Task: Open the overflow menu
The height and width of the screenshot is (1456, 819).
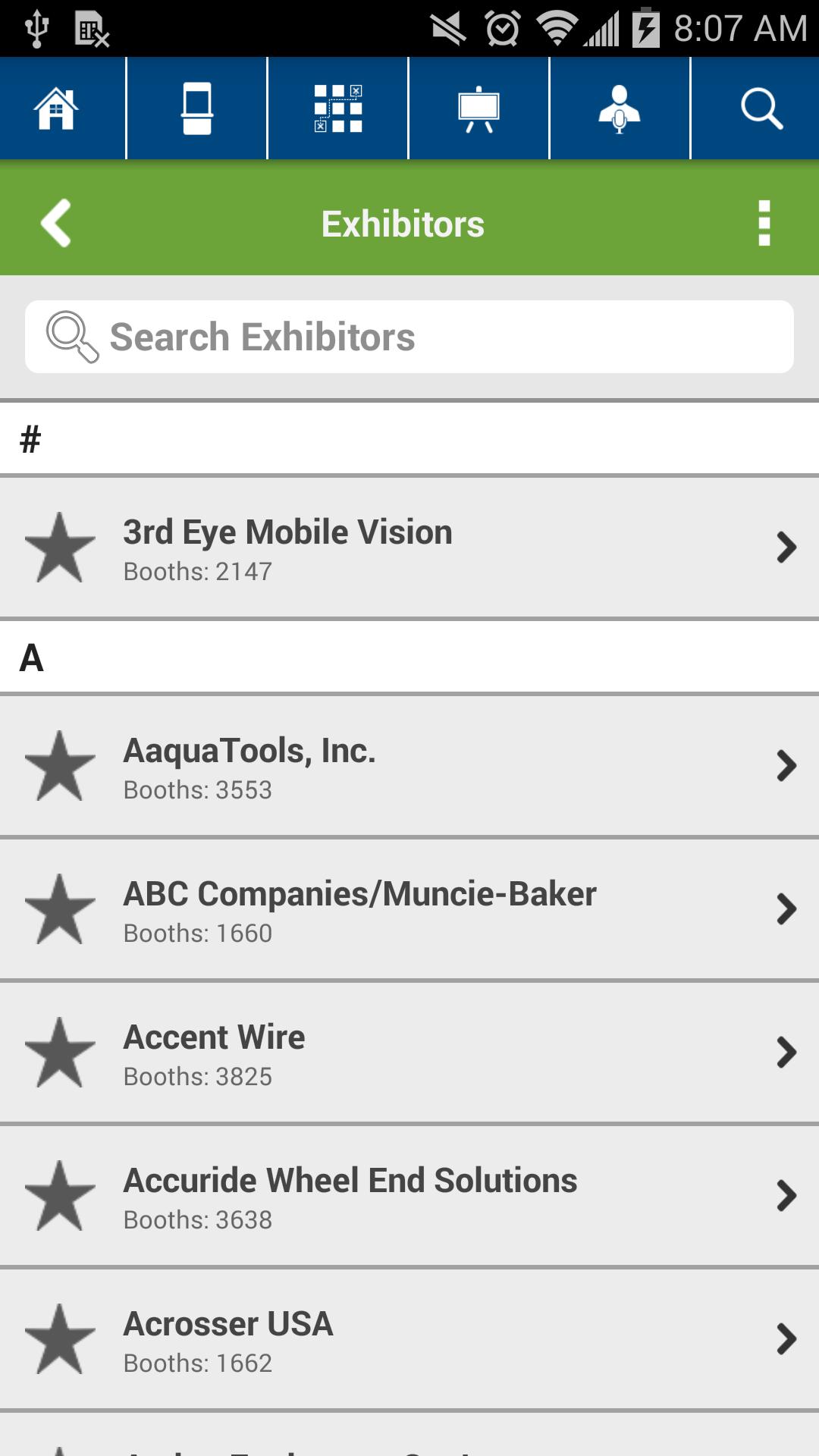Action: click(764, 223)
